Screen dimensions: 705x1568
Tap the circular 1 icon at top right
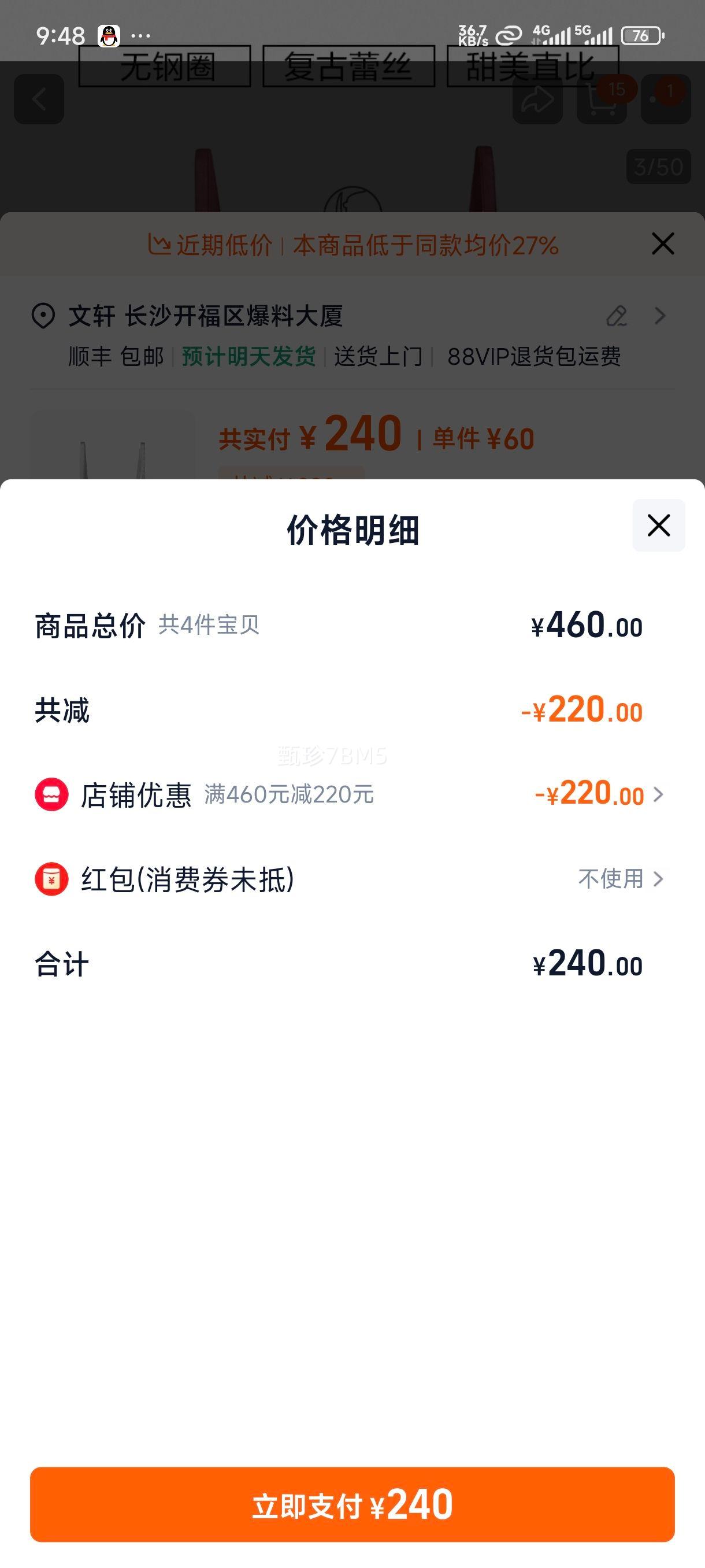665,99
